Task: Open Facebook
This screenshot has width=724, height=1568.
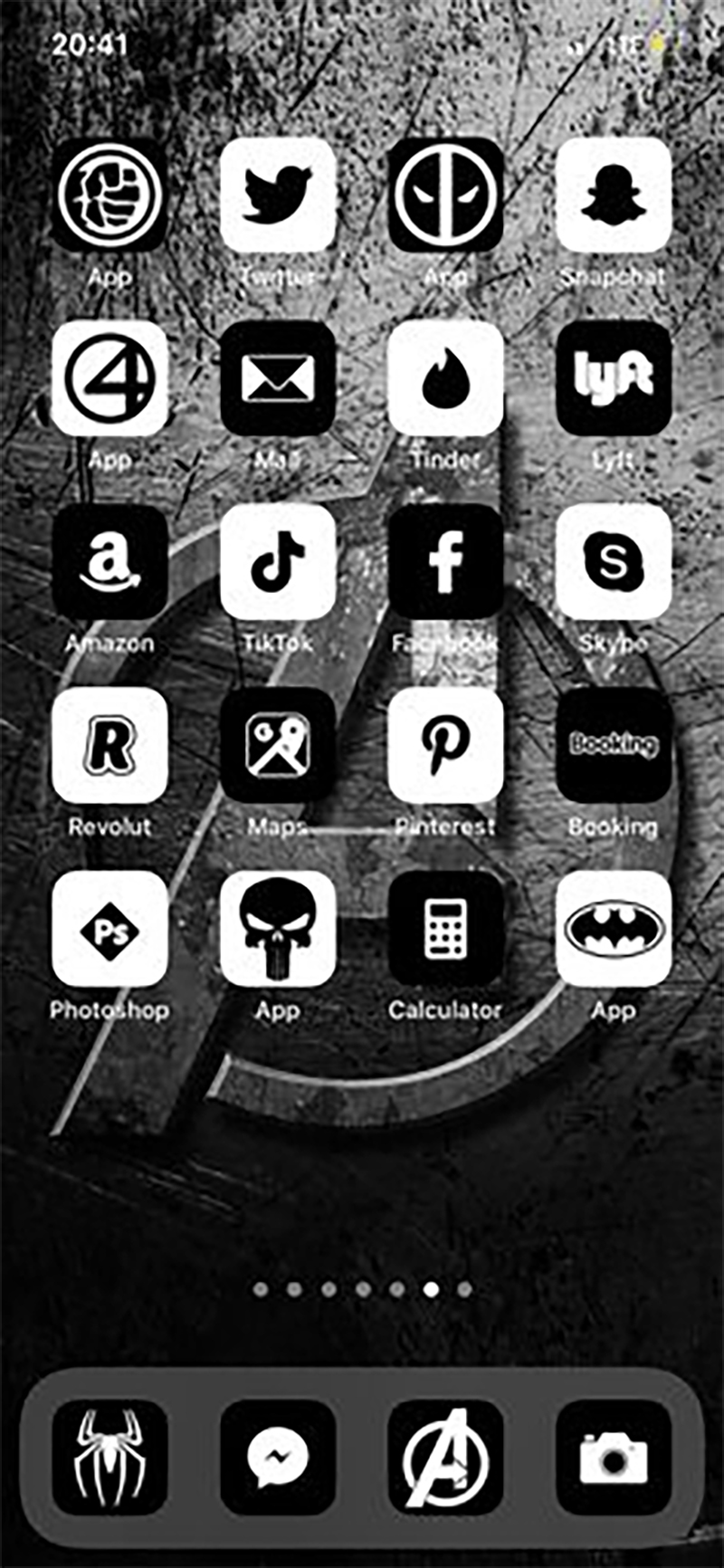Action: (445, 563)
